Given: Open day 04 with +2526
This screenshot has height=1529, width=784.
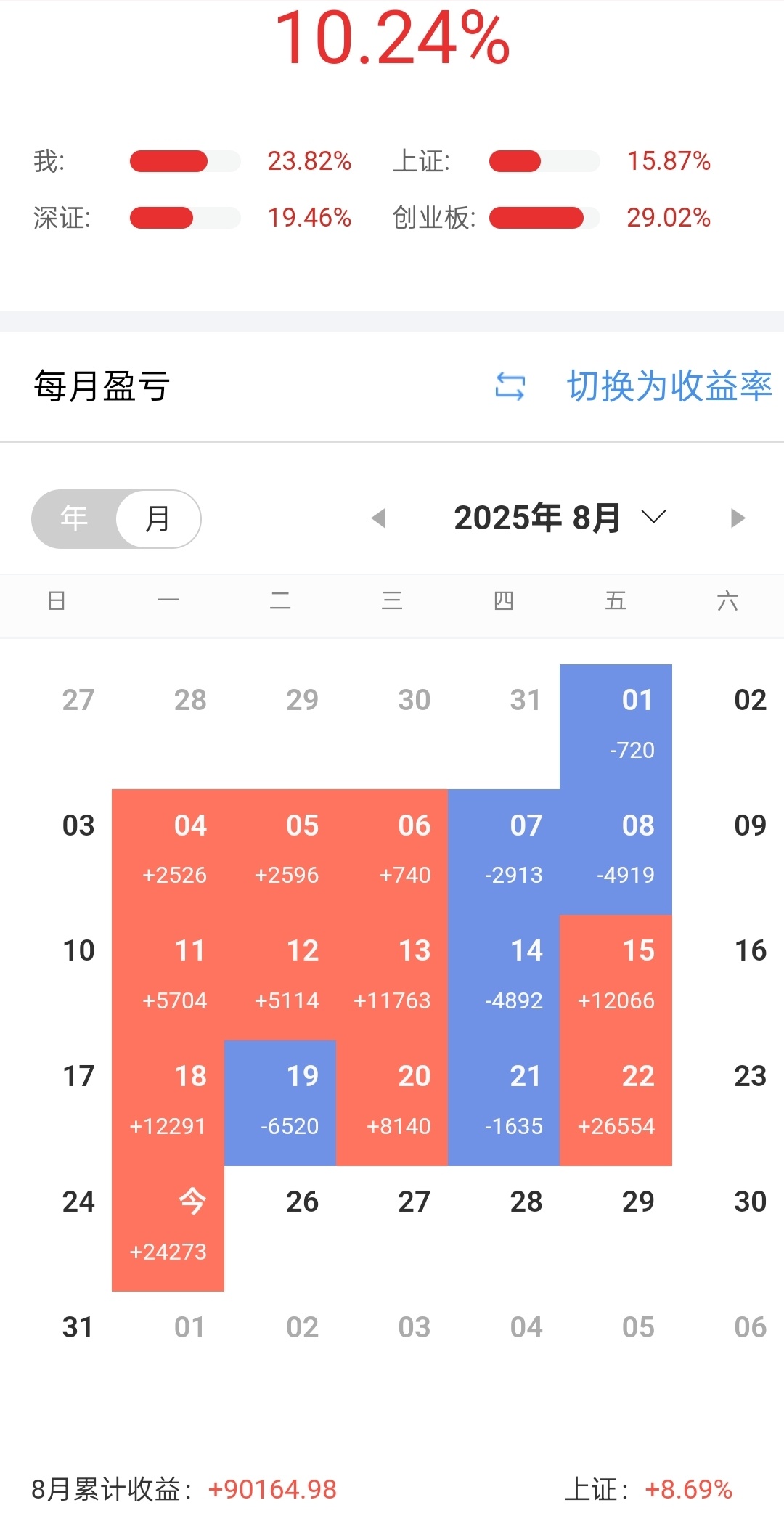Looking at the screenshot, I should tap(168, 852).
